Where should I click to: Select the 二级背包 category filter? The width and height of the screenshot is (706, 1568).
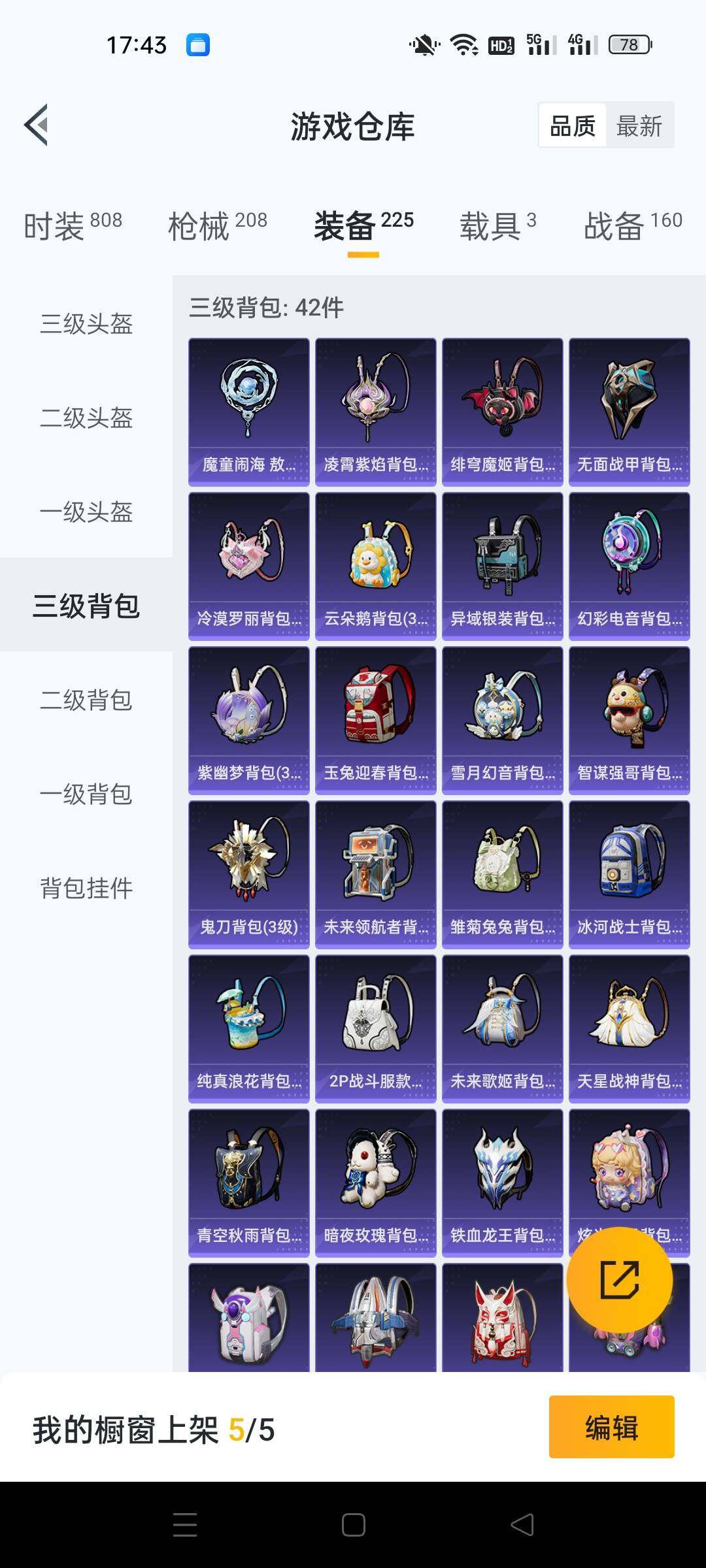(85, 700)
